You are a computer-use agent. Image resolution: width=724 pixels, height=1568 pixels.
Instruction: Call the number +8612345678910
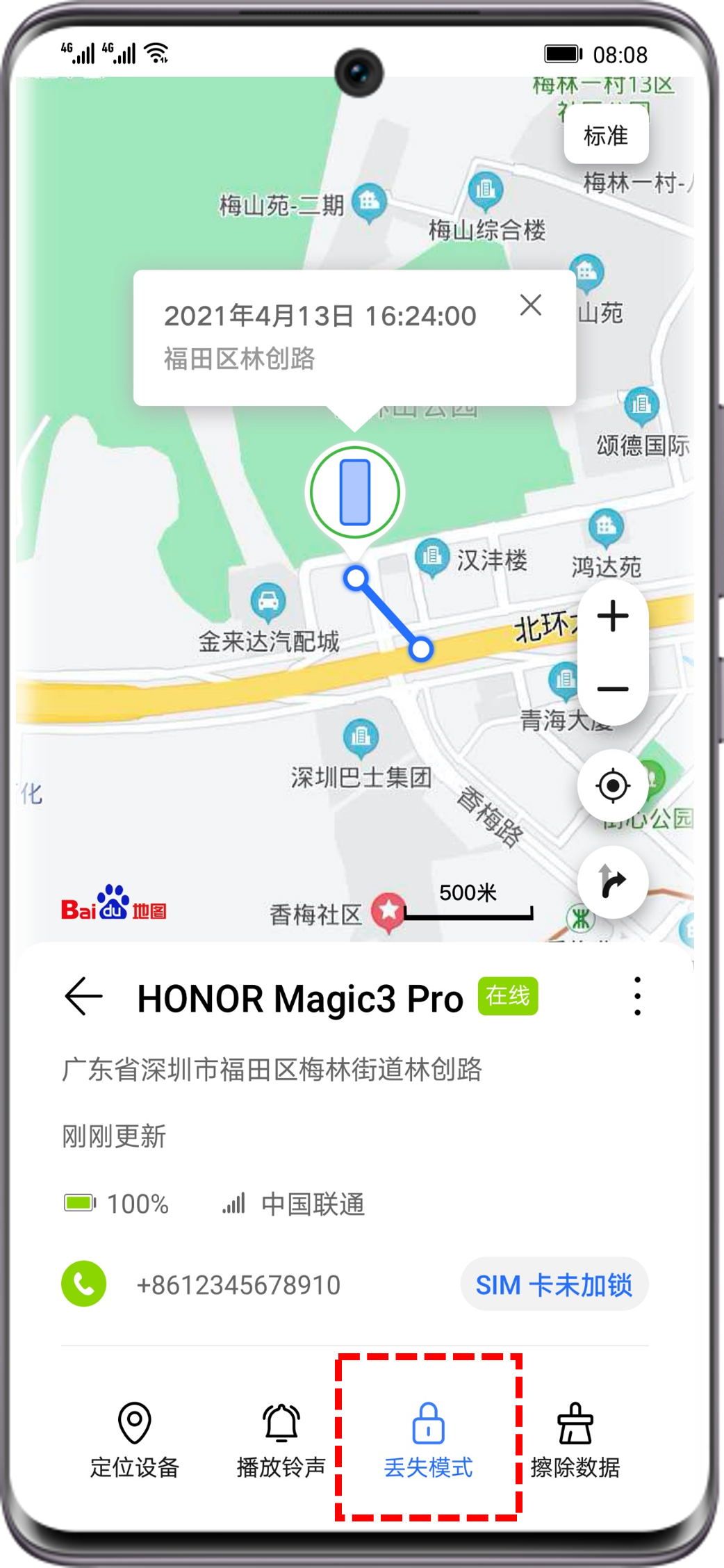(x=84, y=1284)
